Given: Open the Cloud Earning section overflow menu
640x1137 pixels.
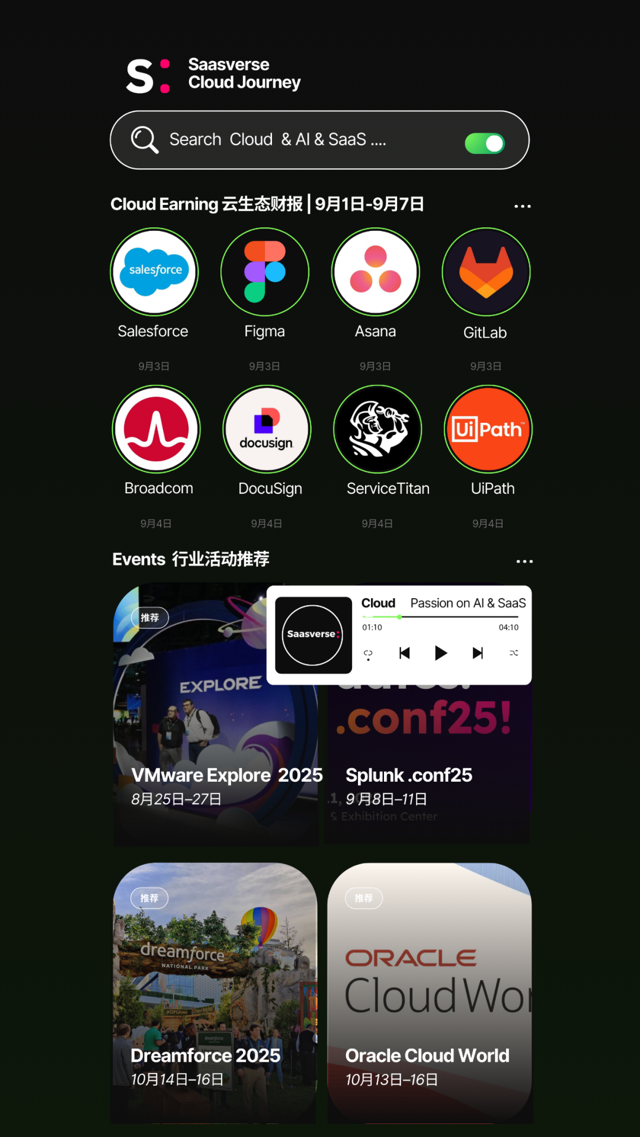Looking at the screenshot, I should click(522, 206).
